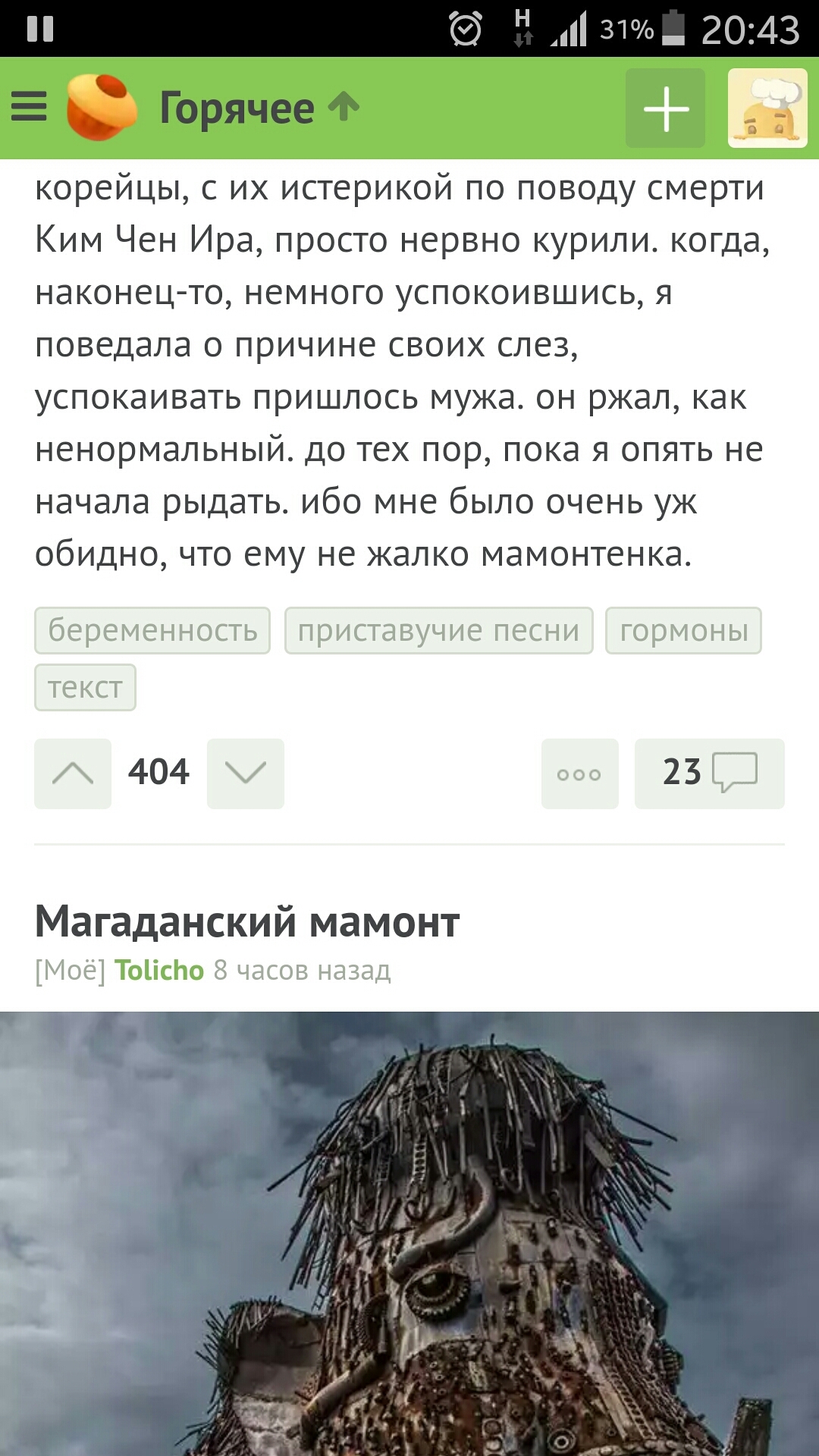The height and width of the screenshot is (1456, 819).
Task: Tap the Pikabu logo
Action: (102, 107)
